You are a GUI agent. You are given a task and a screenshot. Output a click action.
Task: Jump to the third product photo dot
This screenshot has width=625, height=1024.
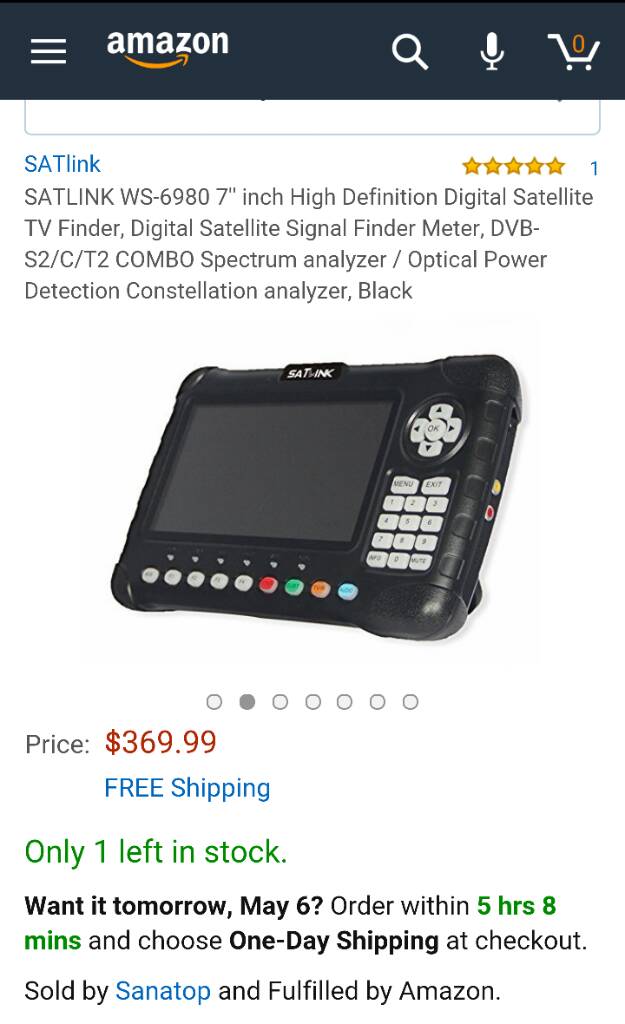tap(280, 702)
